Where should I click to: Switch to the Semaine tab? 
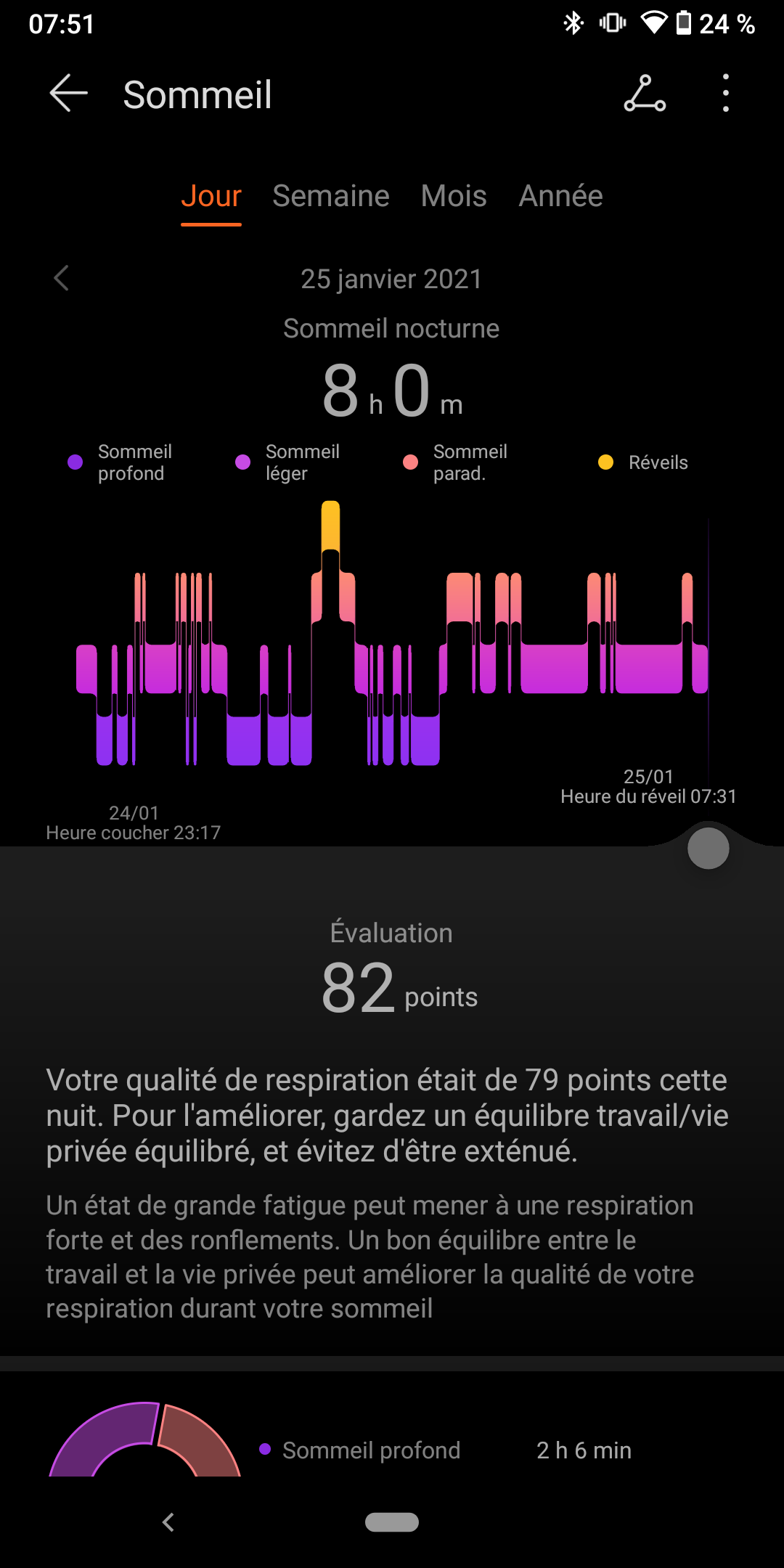tap(330, 196)
